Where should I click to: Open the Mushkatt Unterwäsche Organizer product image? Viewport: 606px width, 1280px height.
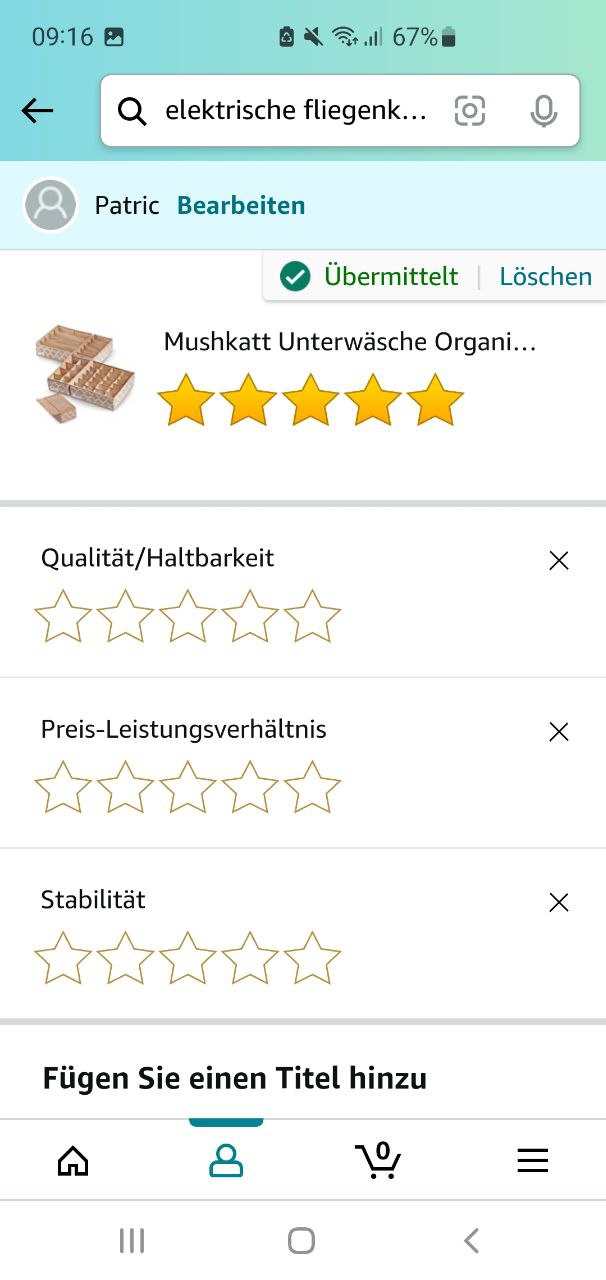click(84, 373)
